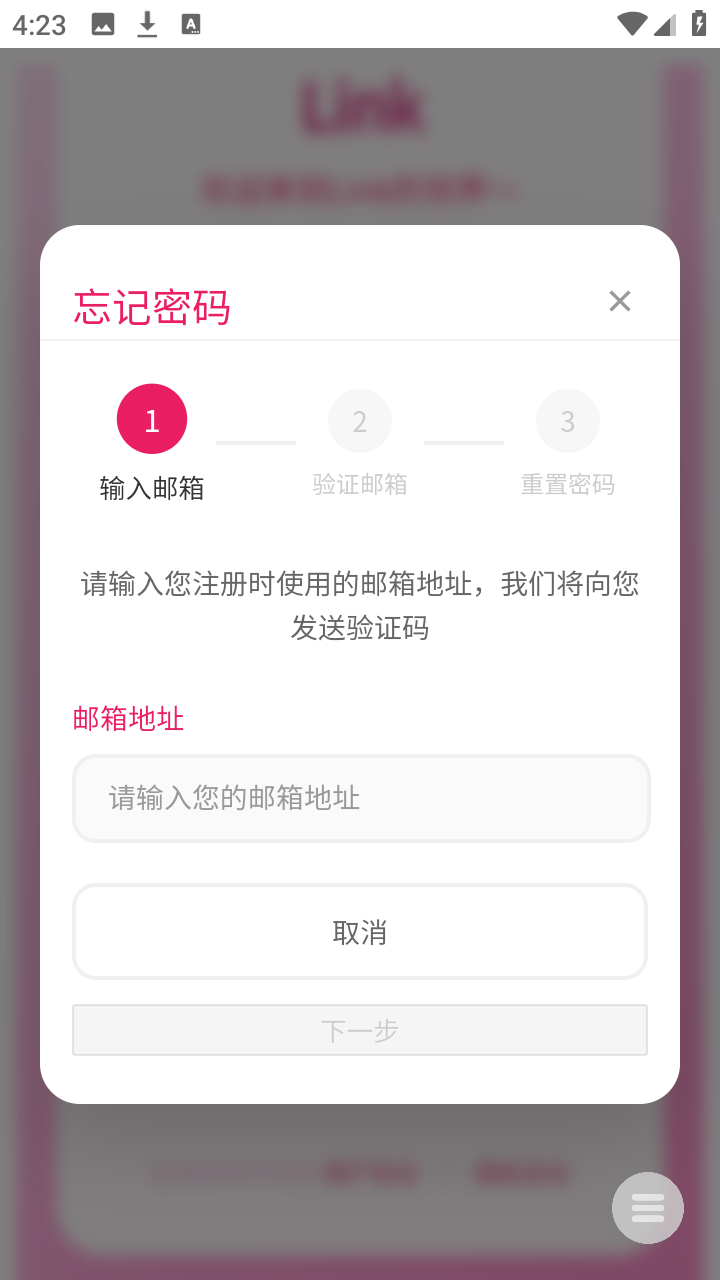Tap the 取消 button
Viewport: 720px width, 1280px height.
(x=360, y=932)
